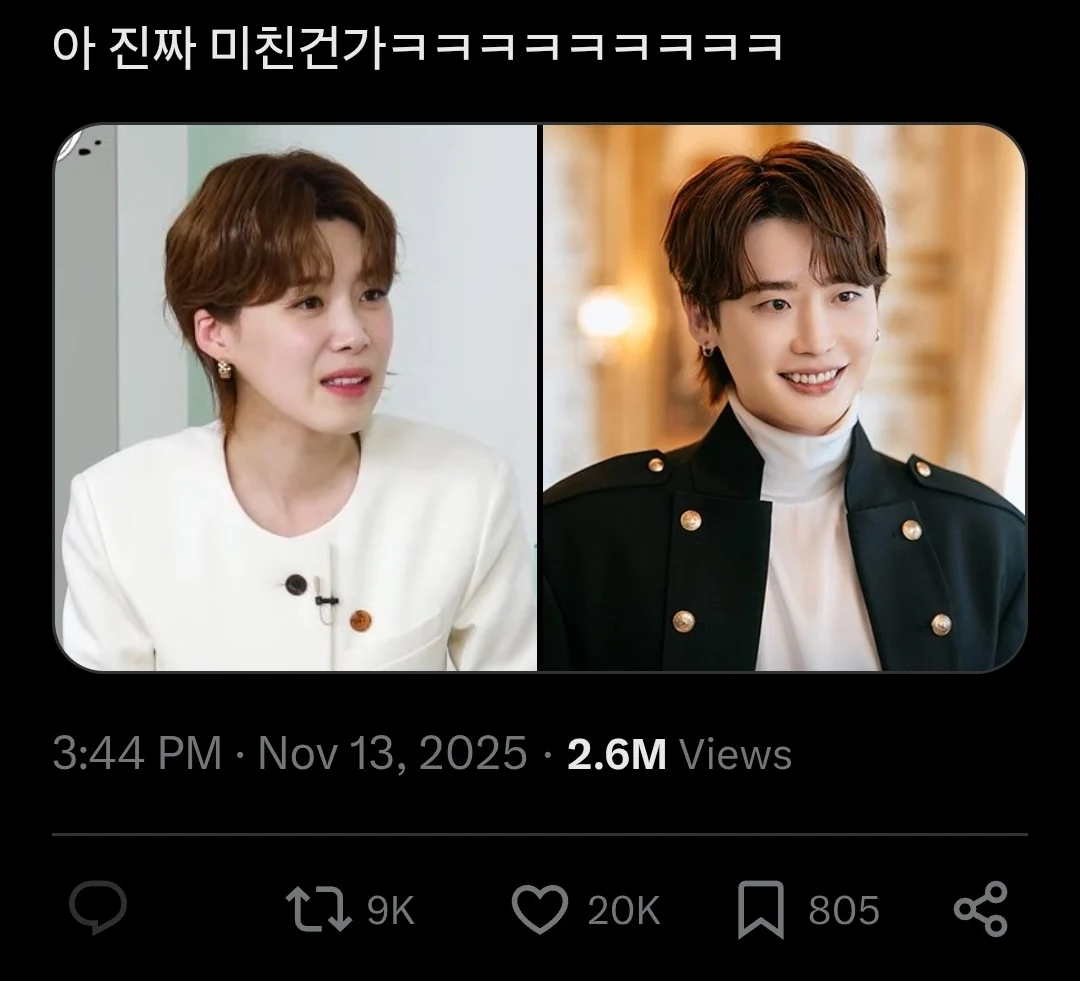
Task: View the 2.6M Views analytics
Action: [x=679, y=754]
